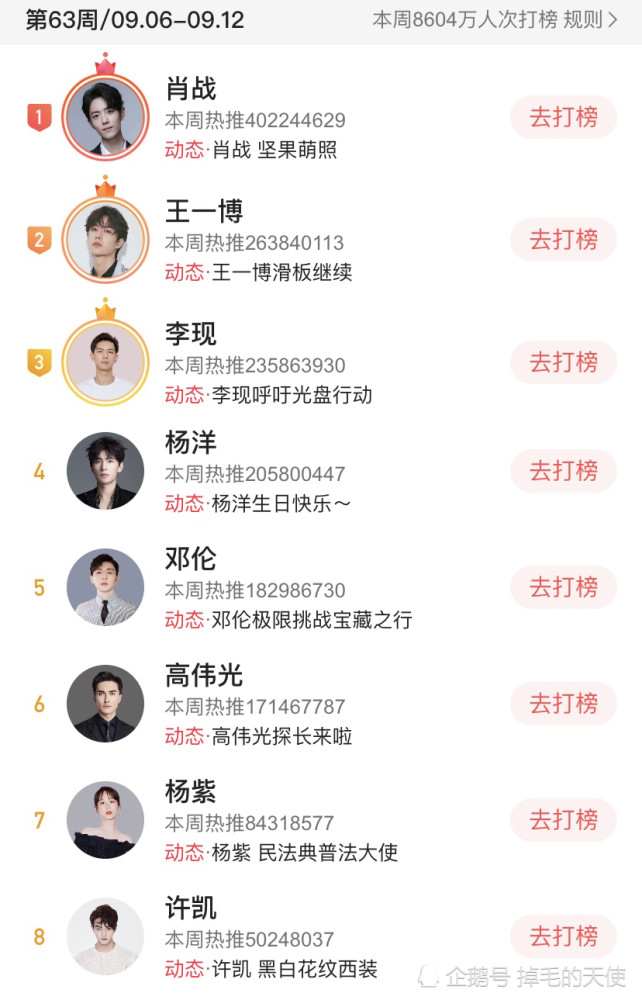642x1000 pixels.
Task: Open the 规则 rules link
Action: [590, 20]
